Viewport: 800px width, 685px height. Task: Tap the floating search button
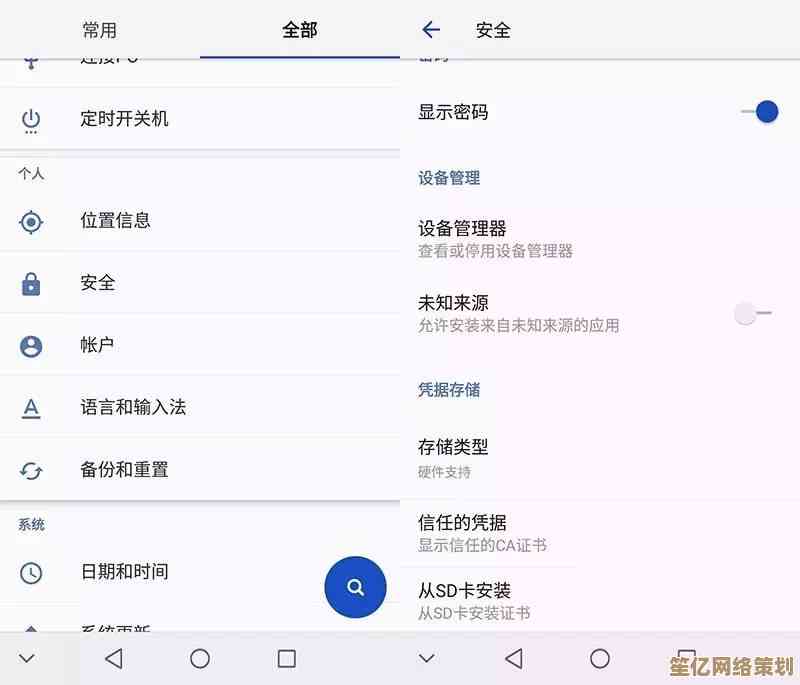(x=355, y=587)
